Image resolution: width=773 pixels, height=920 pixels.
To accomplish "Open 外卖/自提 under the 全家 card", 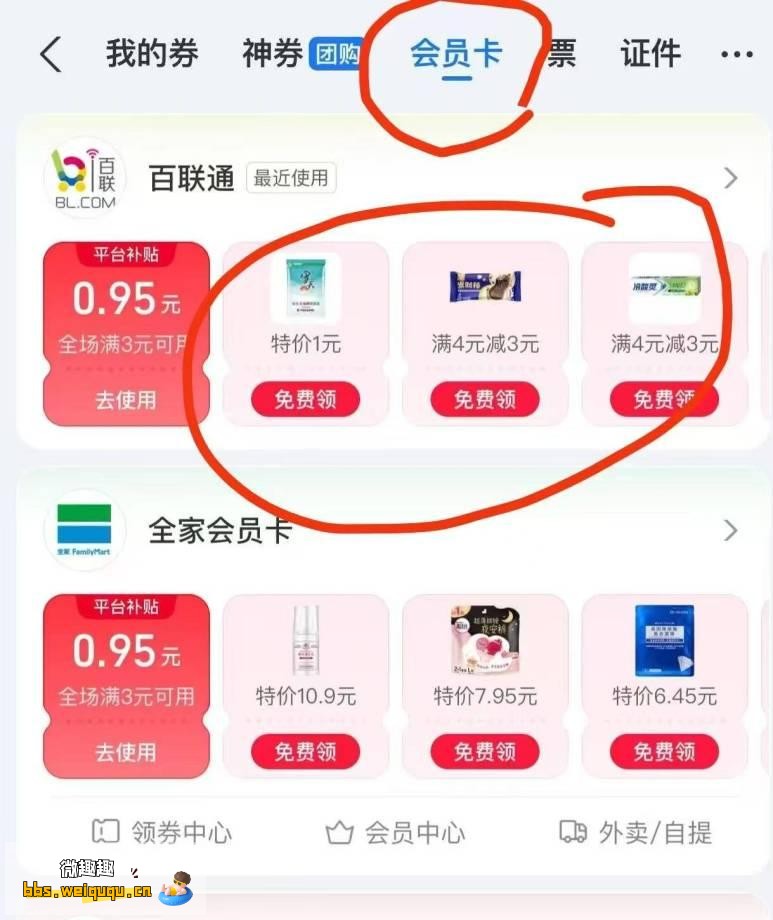I will [x=635, y=832].
